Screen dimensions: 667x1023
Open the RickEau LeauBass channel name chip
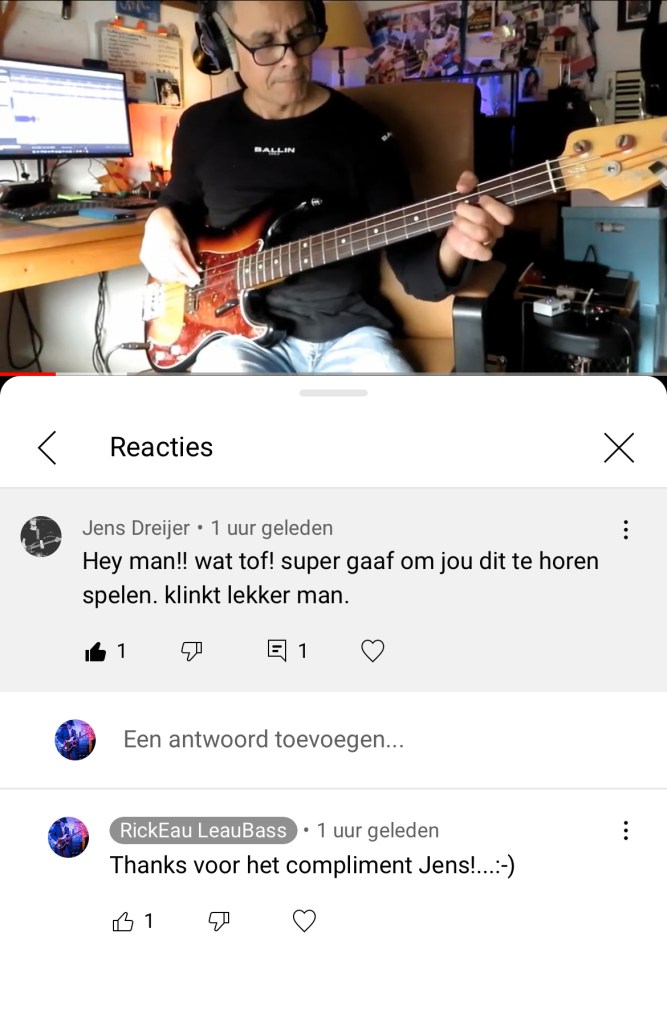click(x=203, y=831)
